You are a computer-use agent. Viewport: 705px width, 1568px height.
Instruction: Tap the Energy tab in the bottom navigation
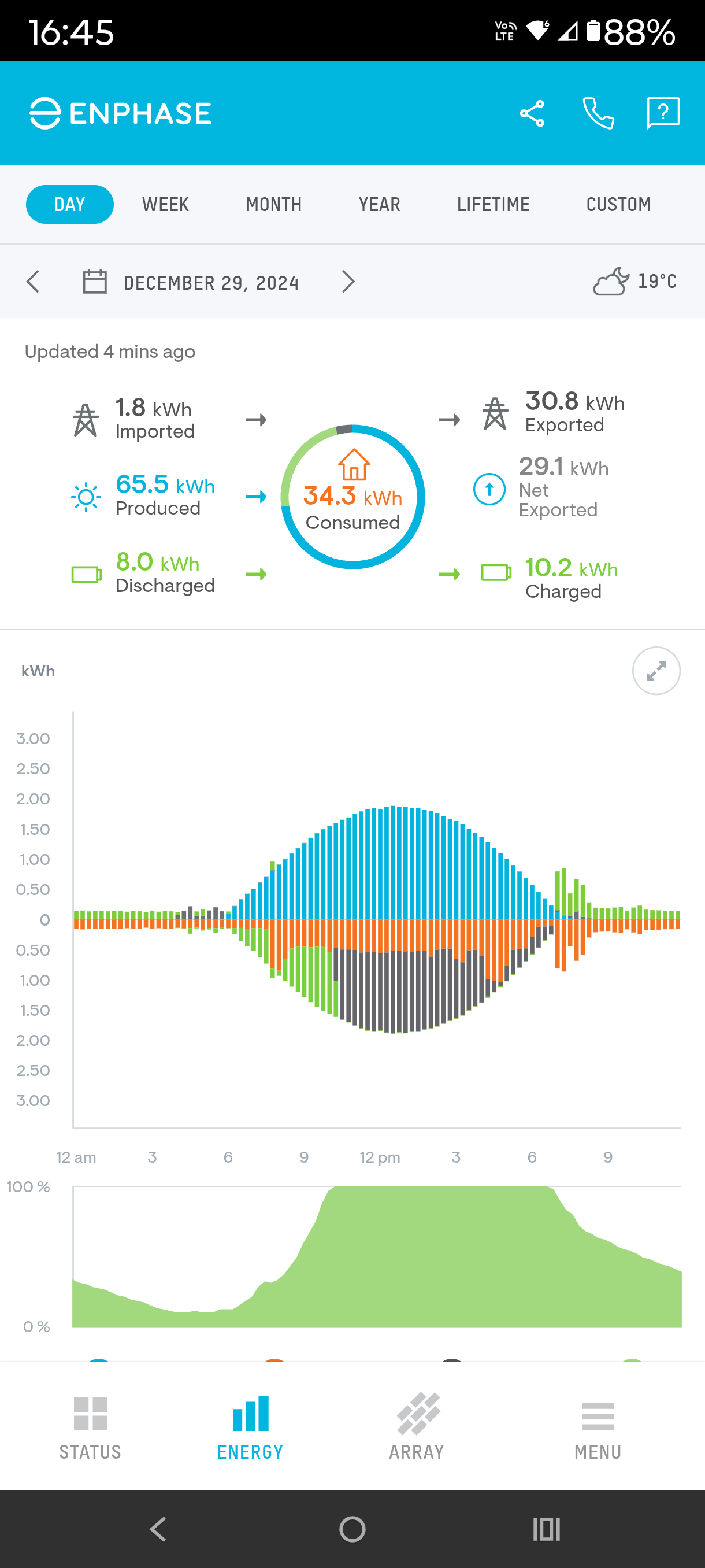[250, 1421]
